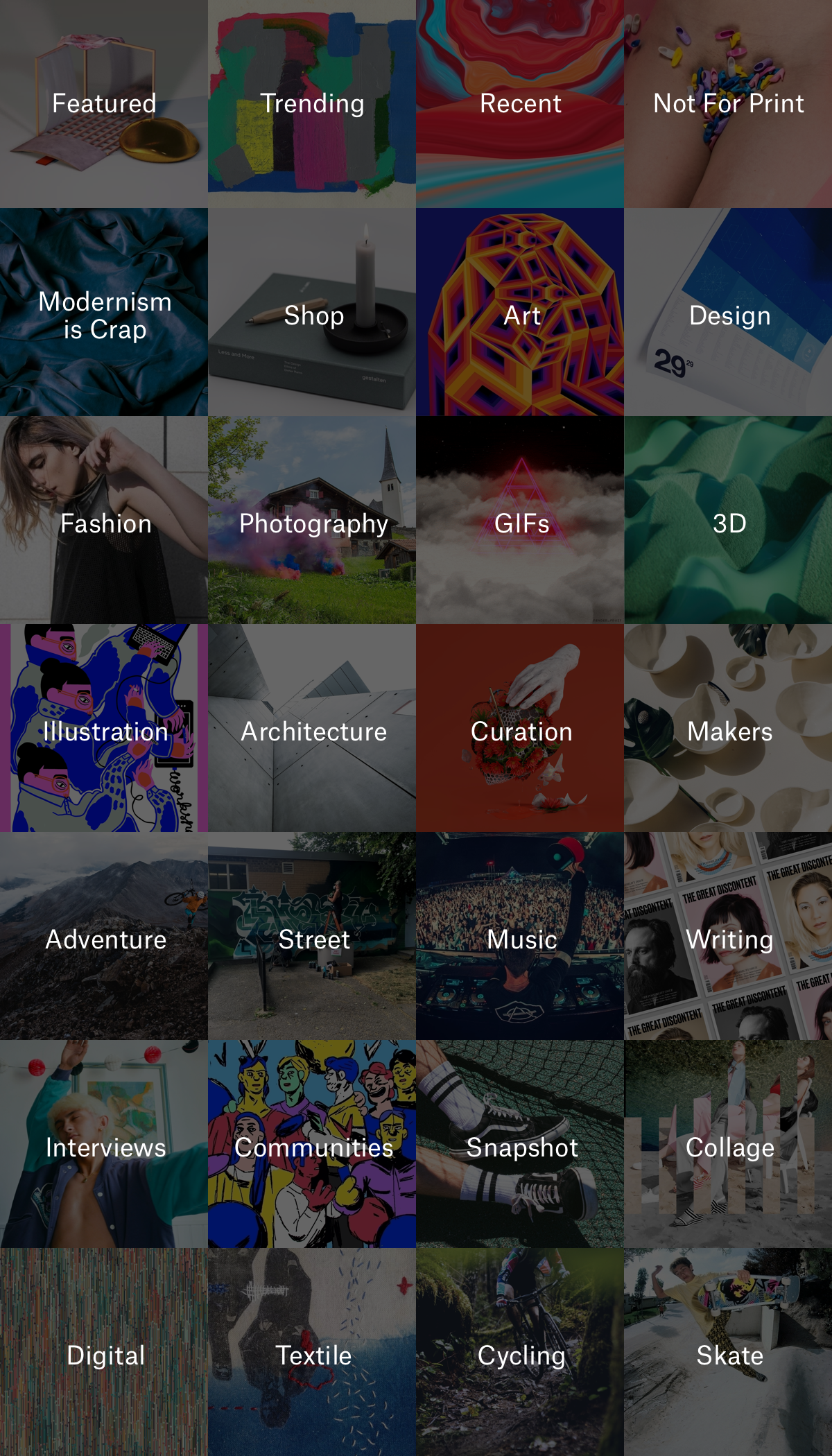Open the Art category
Image resolution: width=832 pixels, height=1456 pixels.
520,315
